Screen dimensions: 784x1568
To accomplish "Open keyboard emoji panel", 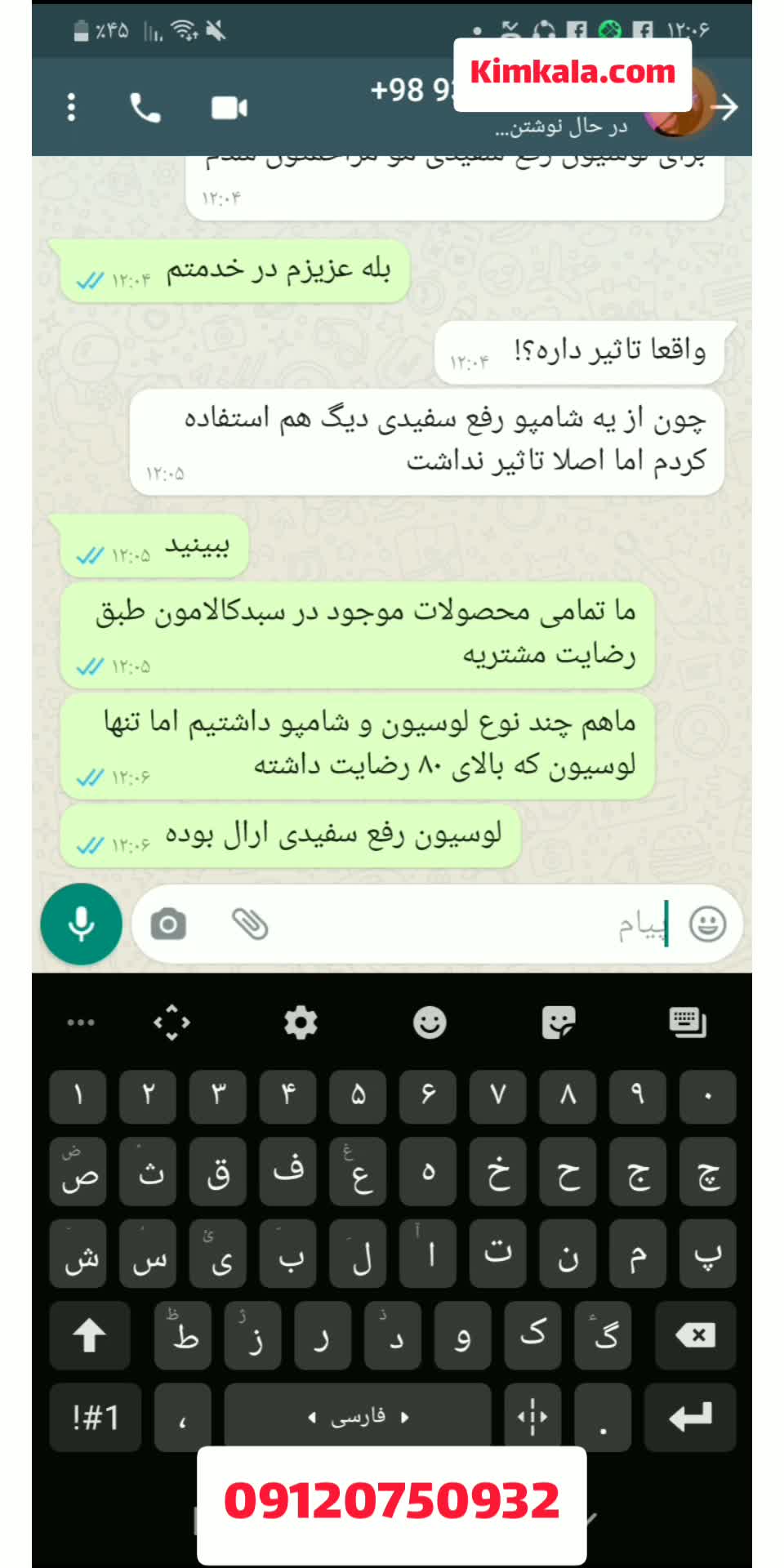I will pos(430,1022).
